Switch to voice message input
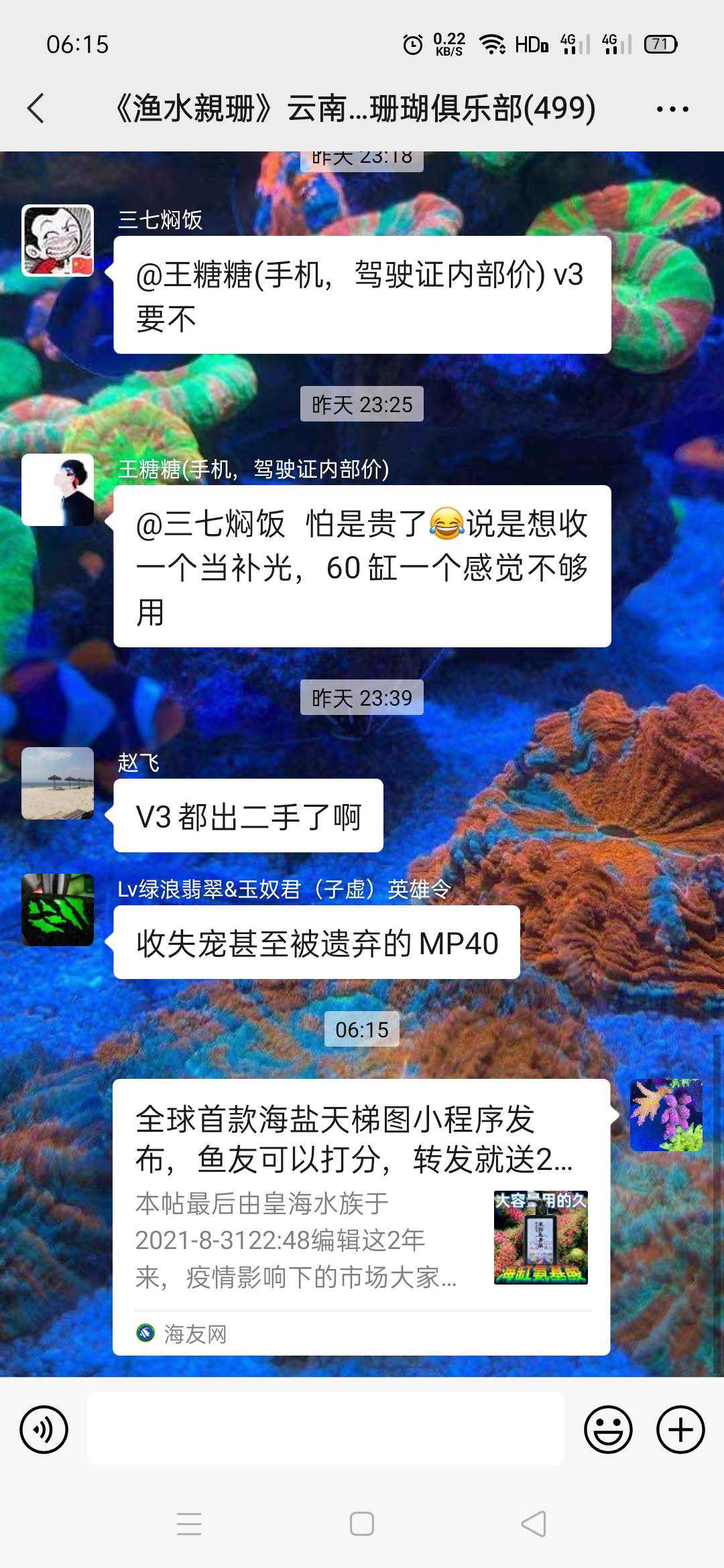Viewport: 724px width, 1568px height. click(44, 1429)
